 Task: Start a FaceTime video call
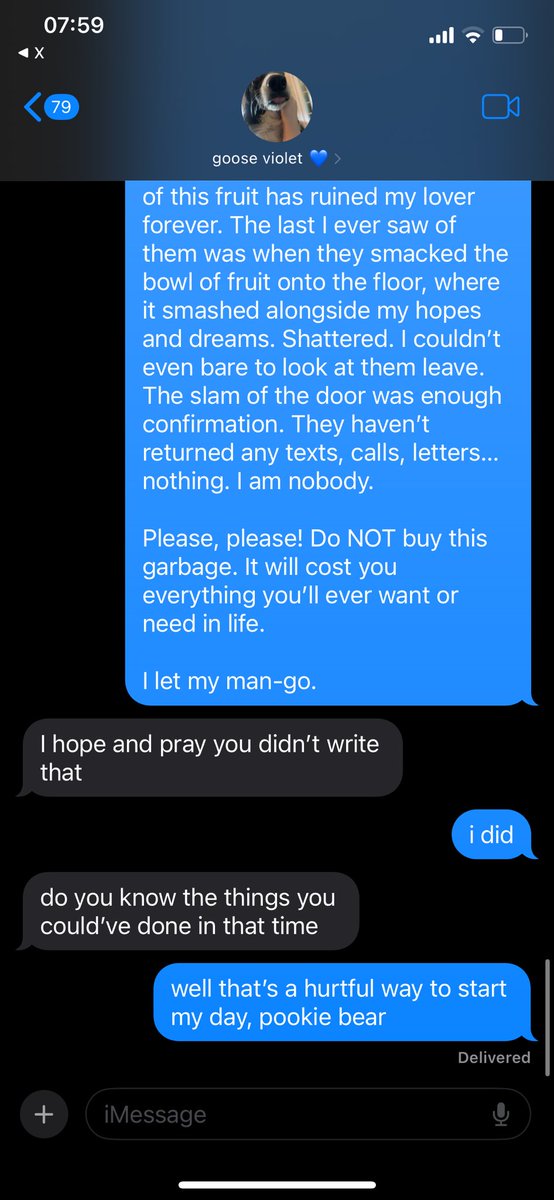coord(501,107)
